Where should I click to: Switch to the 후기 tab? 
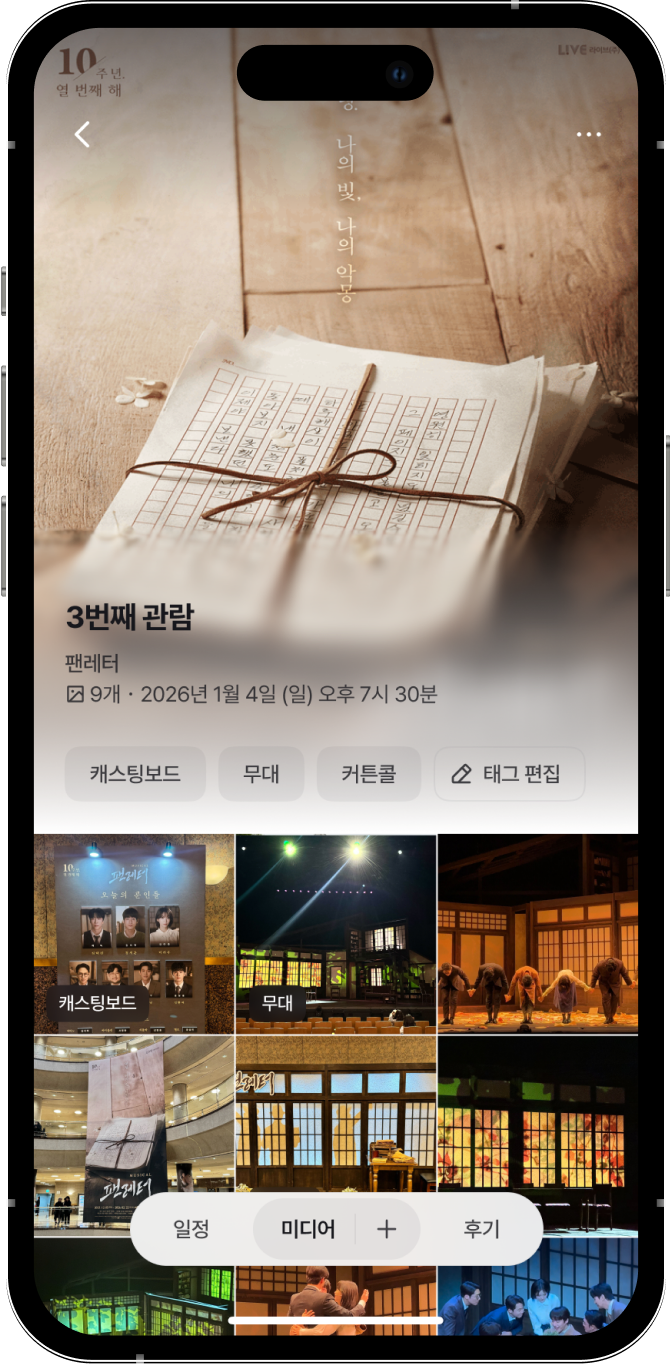tap(481, 1229)
